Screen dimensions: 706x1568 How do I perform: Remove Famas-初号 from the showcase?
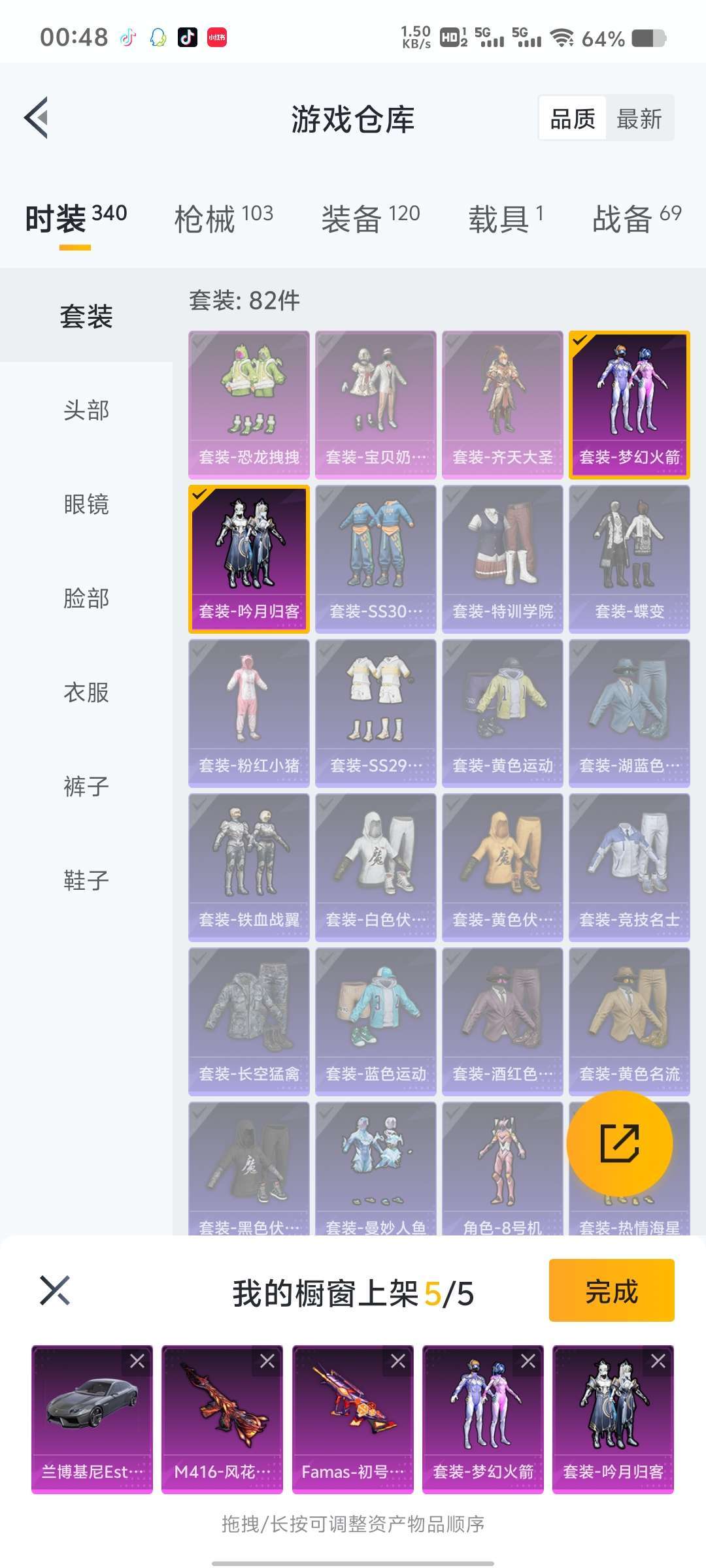[398, 1361]
